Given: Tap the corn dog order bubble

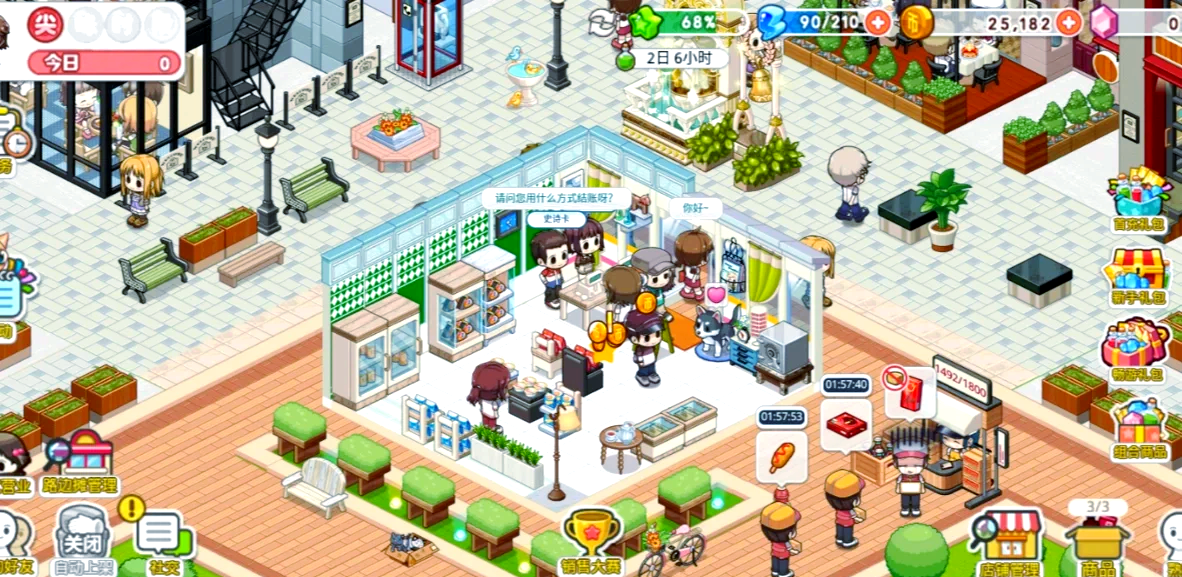Looking at the screenshot, I should tap(781, 456).
